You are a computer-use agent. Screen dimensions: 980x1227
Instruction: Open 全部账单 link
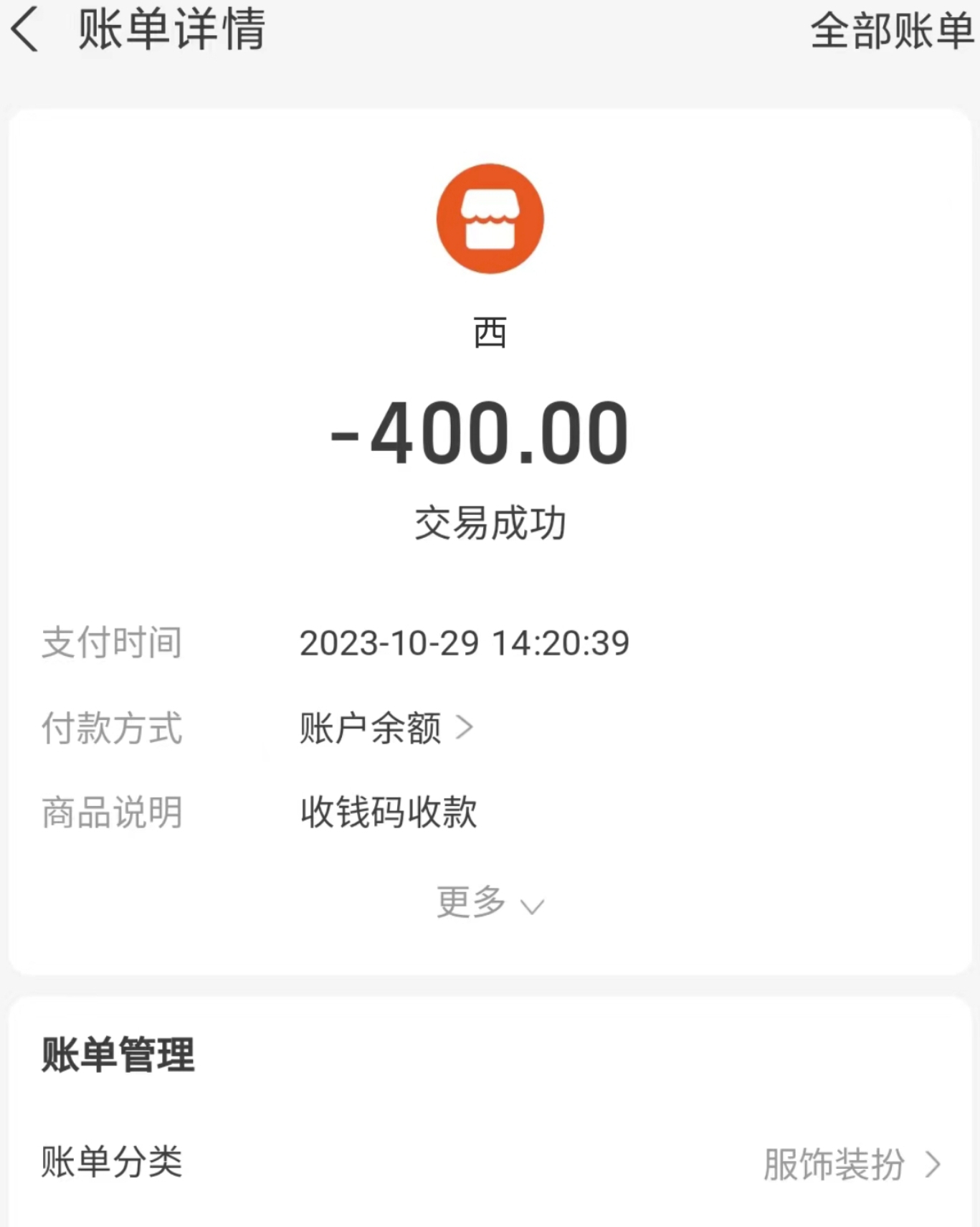(891, 32)
